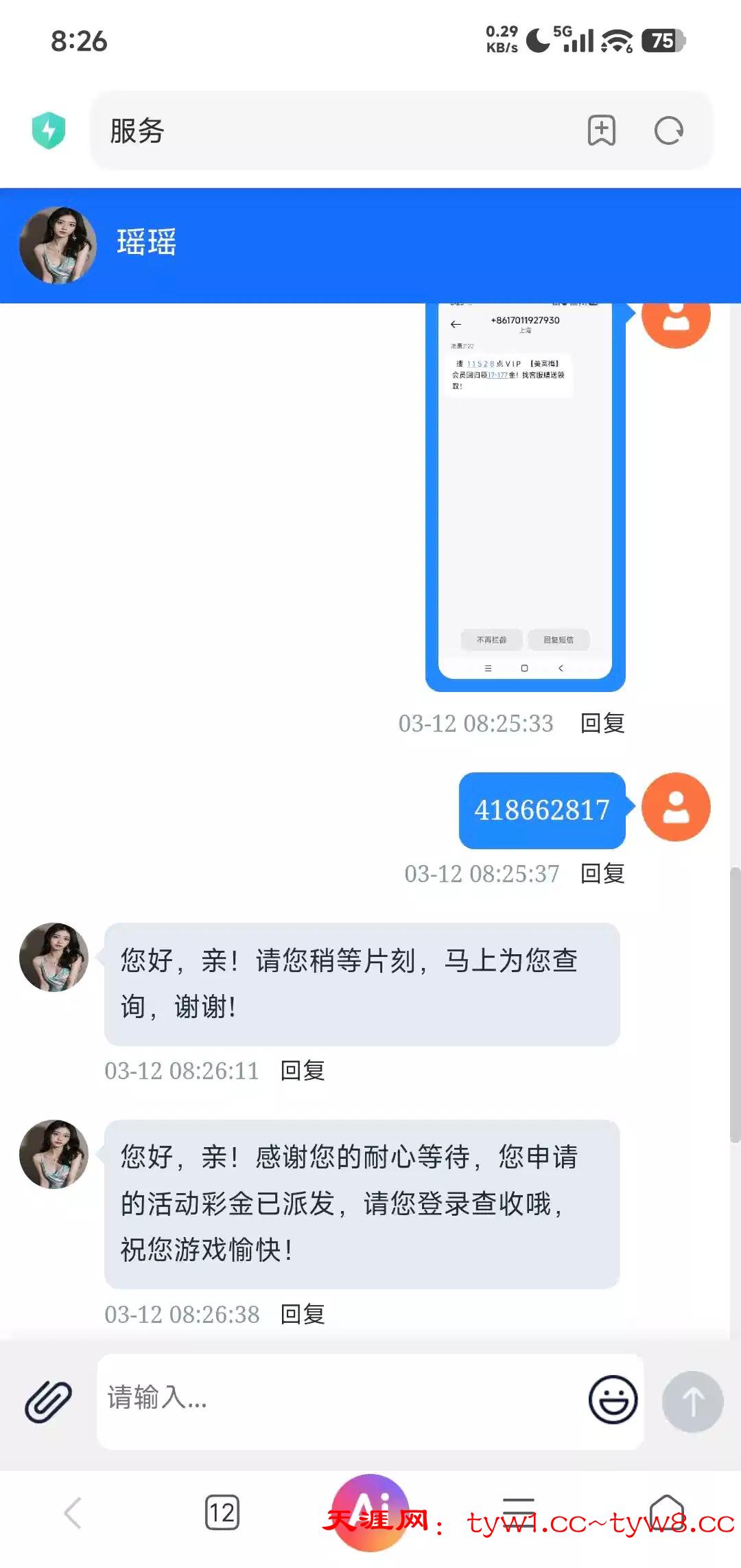Reload the current page
Viewport: 741px width, 1568px height.
tap(669, 130)
